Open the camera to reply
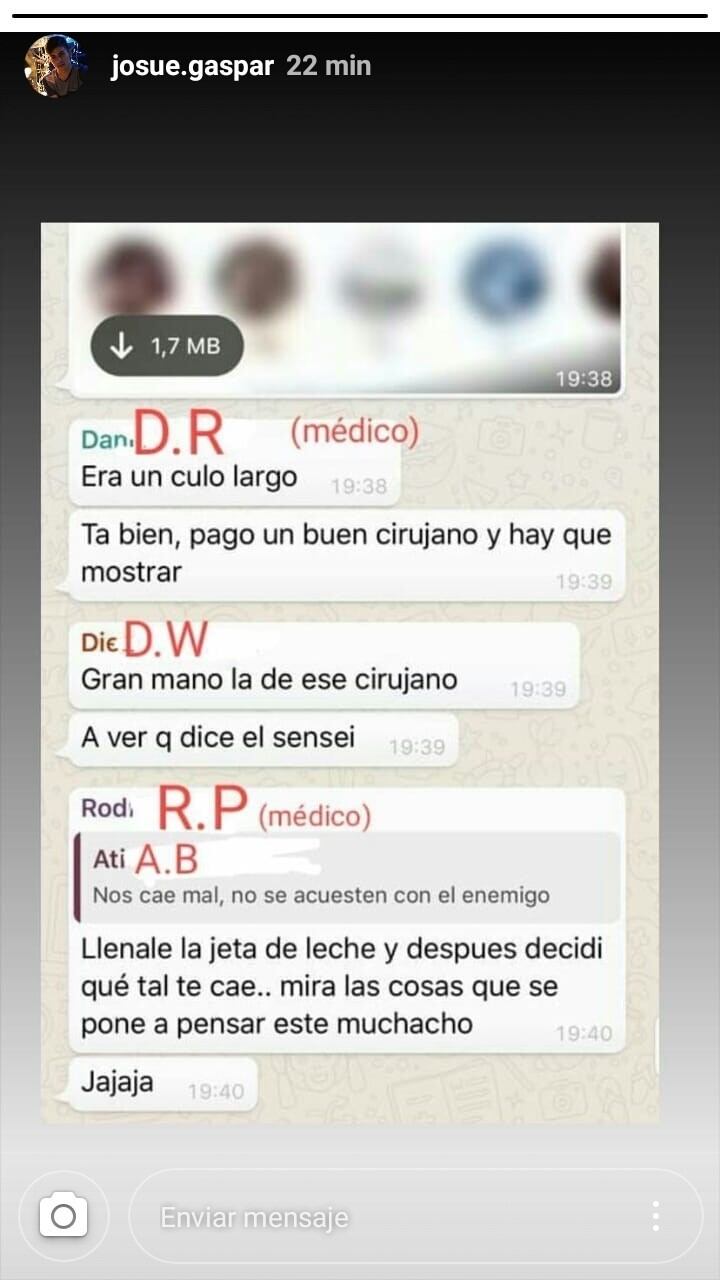This screenshot has width=720, height=1280. coord(63,1216)
